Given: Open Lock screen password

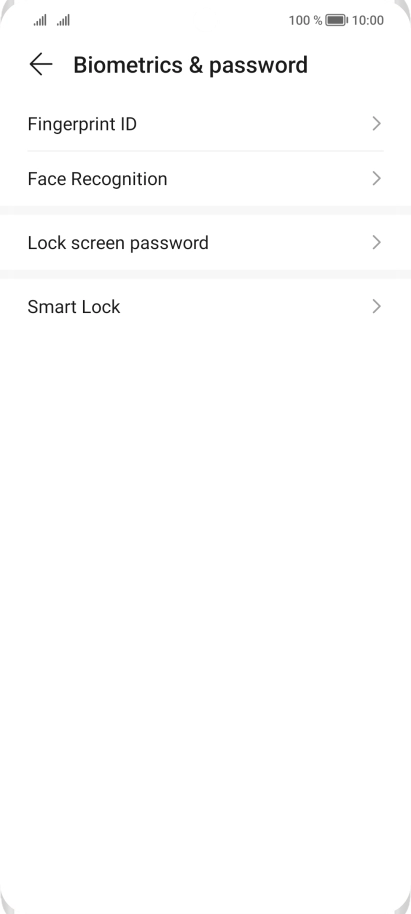Looking at the screenshot, I should (x=205, y=242).
